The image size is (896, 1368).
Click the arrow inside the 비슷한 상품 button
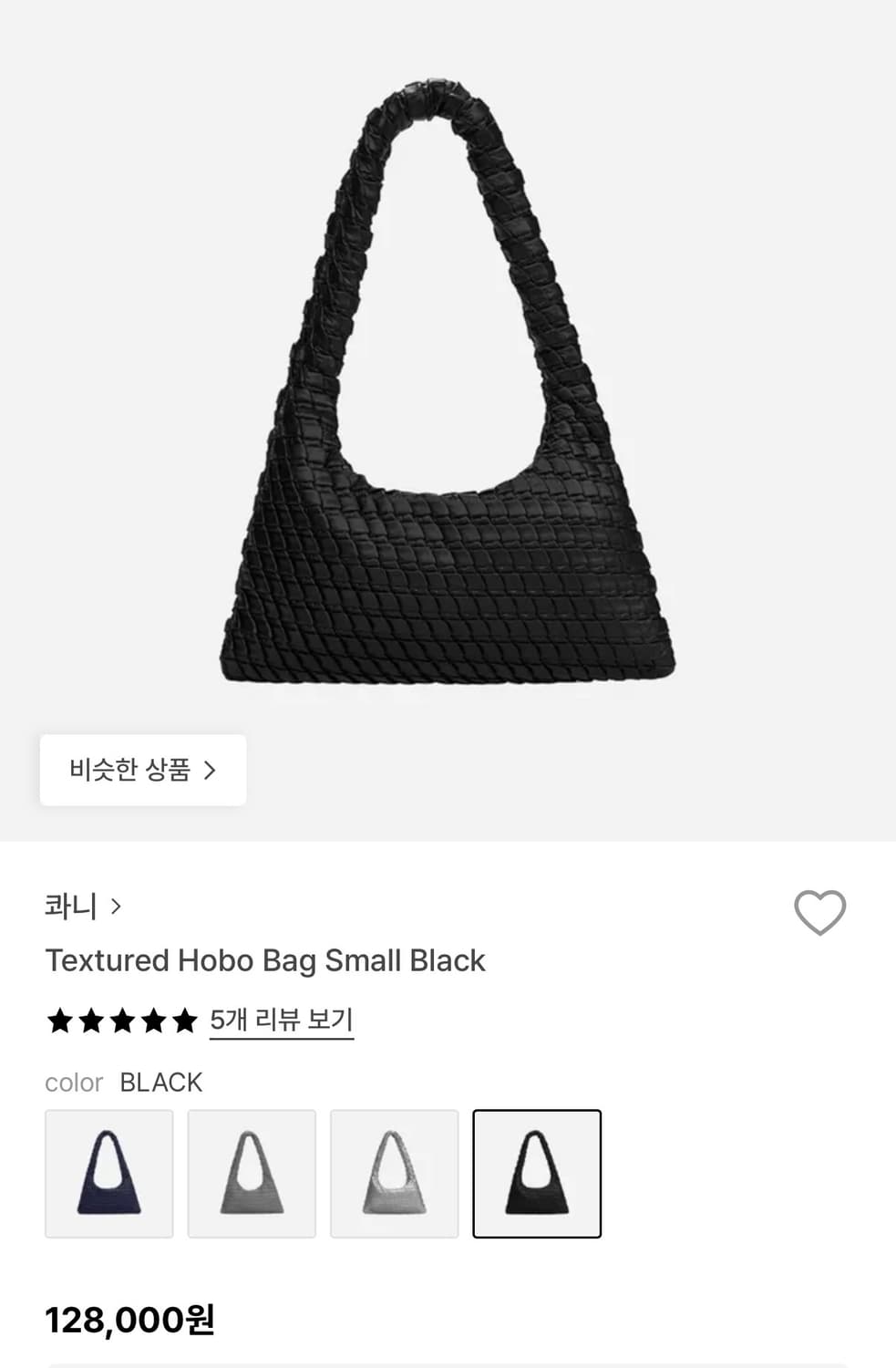coord(212,770)
